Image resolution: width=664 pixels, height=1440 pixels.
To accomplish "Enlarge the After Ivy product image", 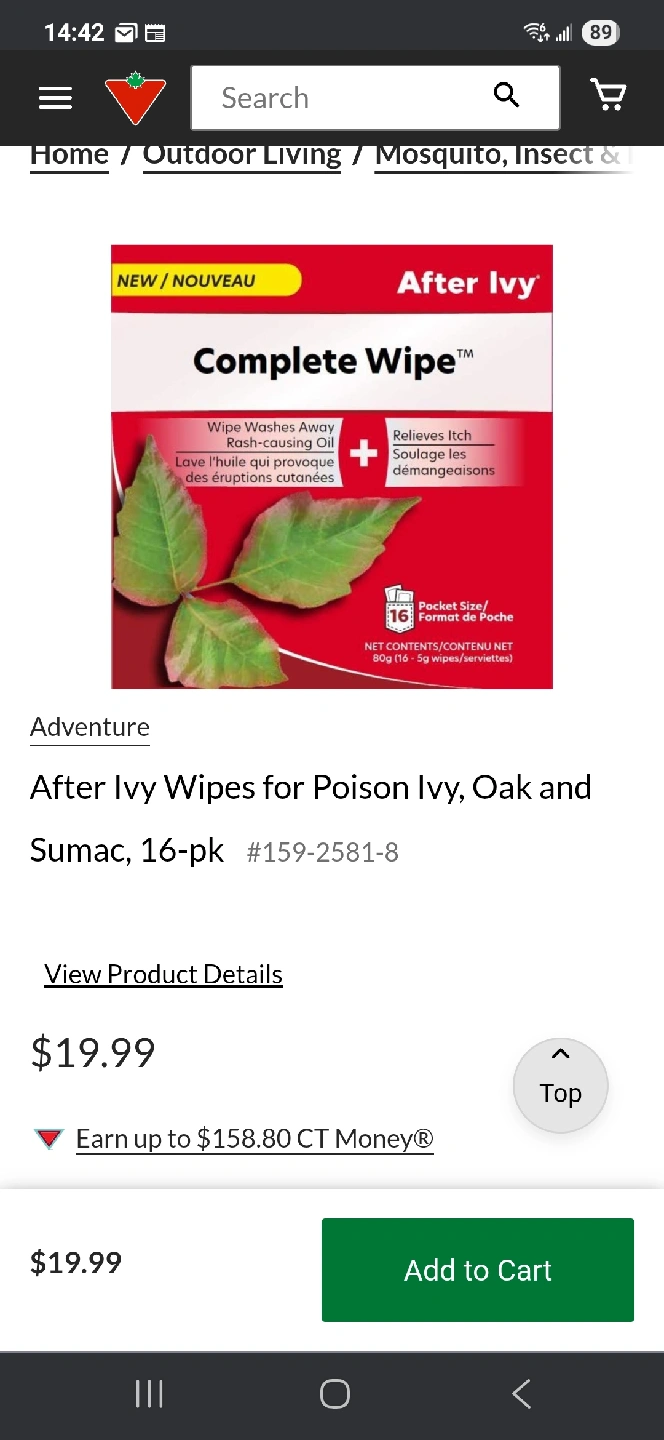I will click(x=332, y=466).
